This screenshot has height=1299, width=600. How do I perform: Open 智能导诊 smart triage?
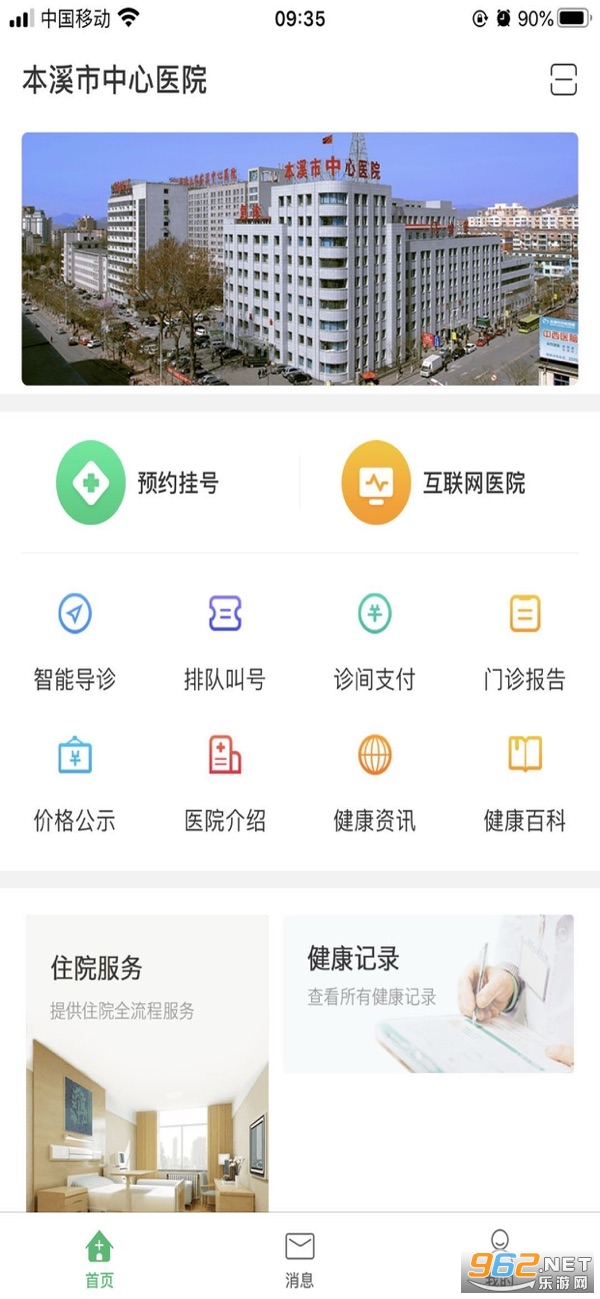tap(75, 638)
